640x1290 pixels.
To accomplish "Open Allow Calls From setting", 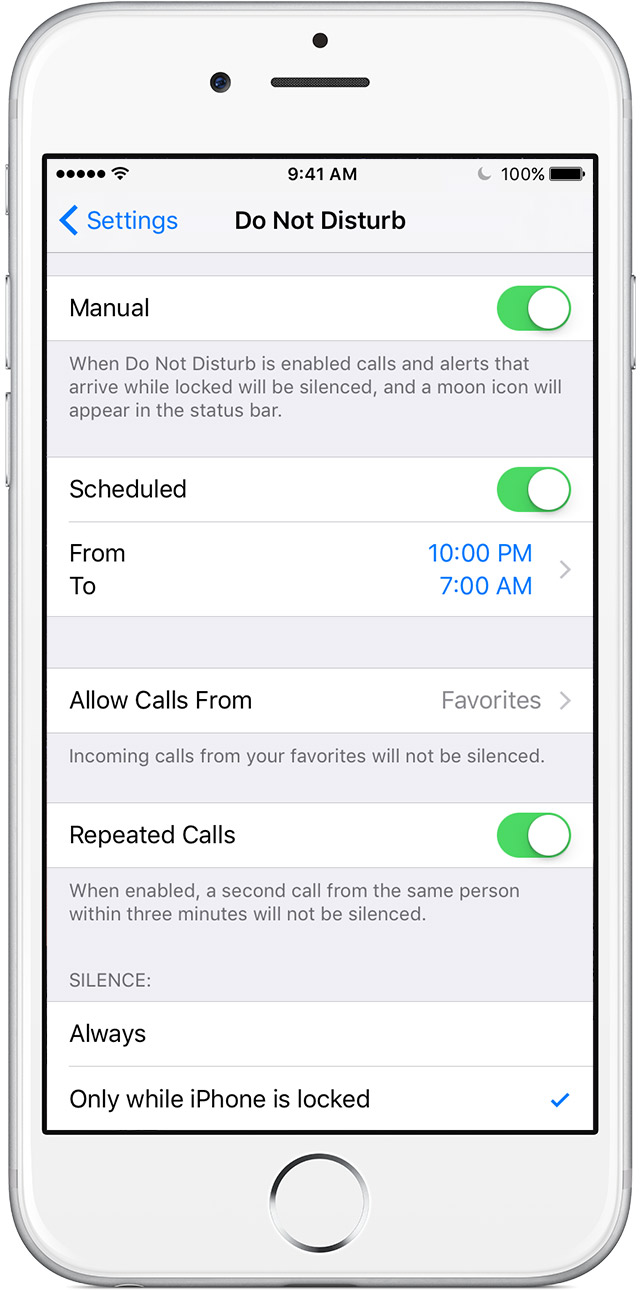I will coord(320,701).
